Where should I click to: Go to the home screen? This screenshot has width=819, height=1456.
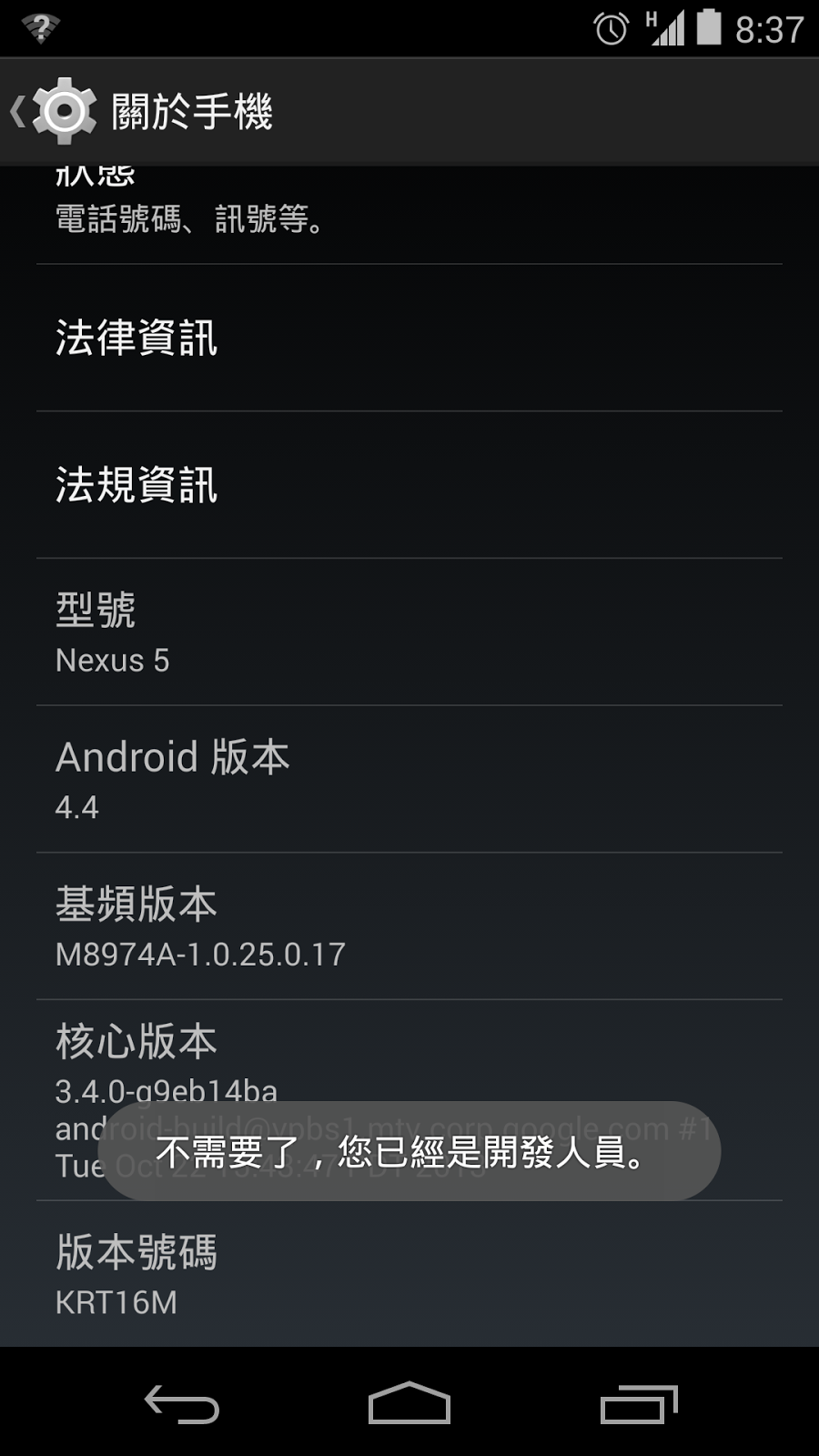409,1403
